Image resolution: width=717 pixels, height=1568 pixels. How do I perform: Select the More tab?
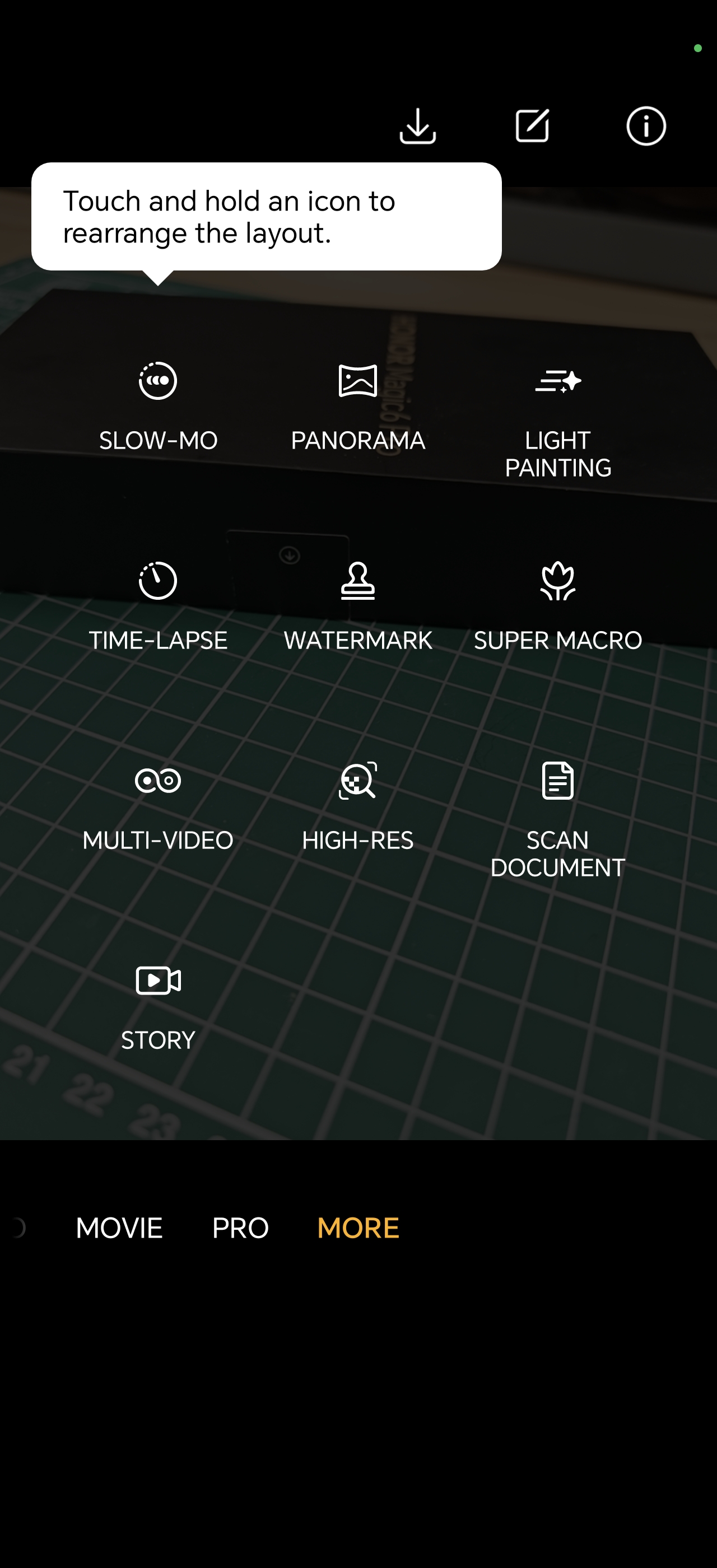[358, 1228]
